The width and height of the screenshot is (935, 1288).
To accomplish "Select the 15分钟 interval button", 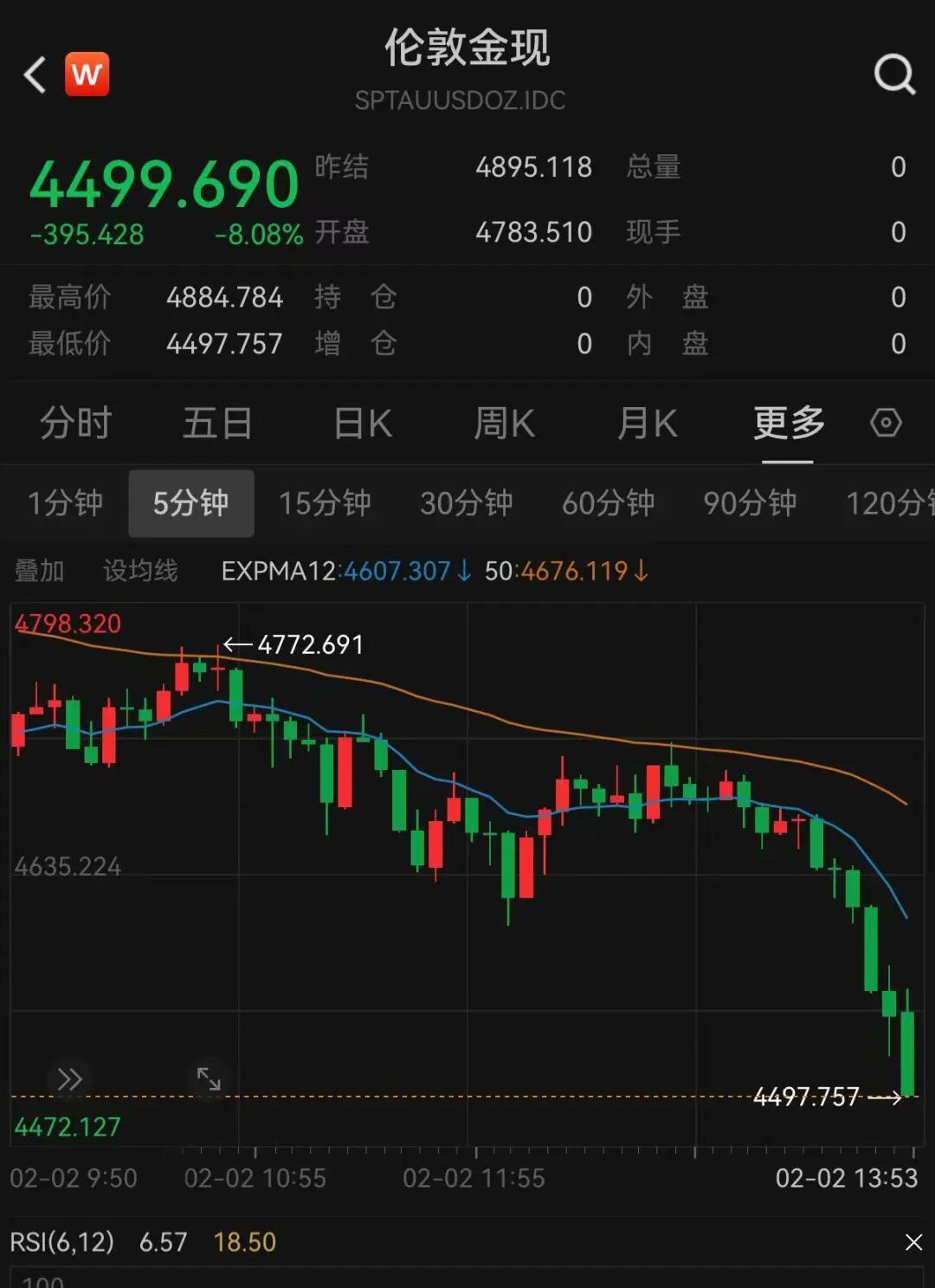I will (326, 503).
